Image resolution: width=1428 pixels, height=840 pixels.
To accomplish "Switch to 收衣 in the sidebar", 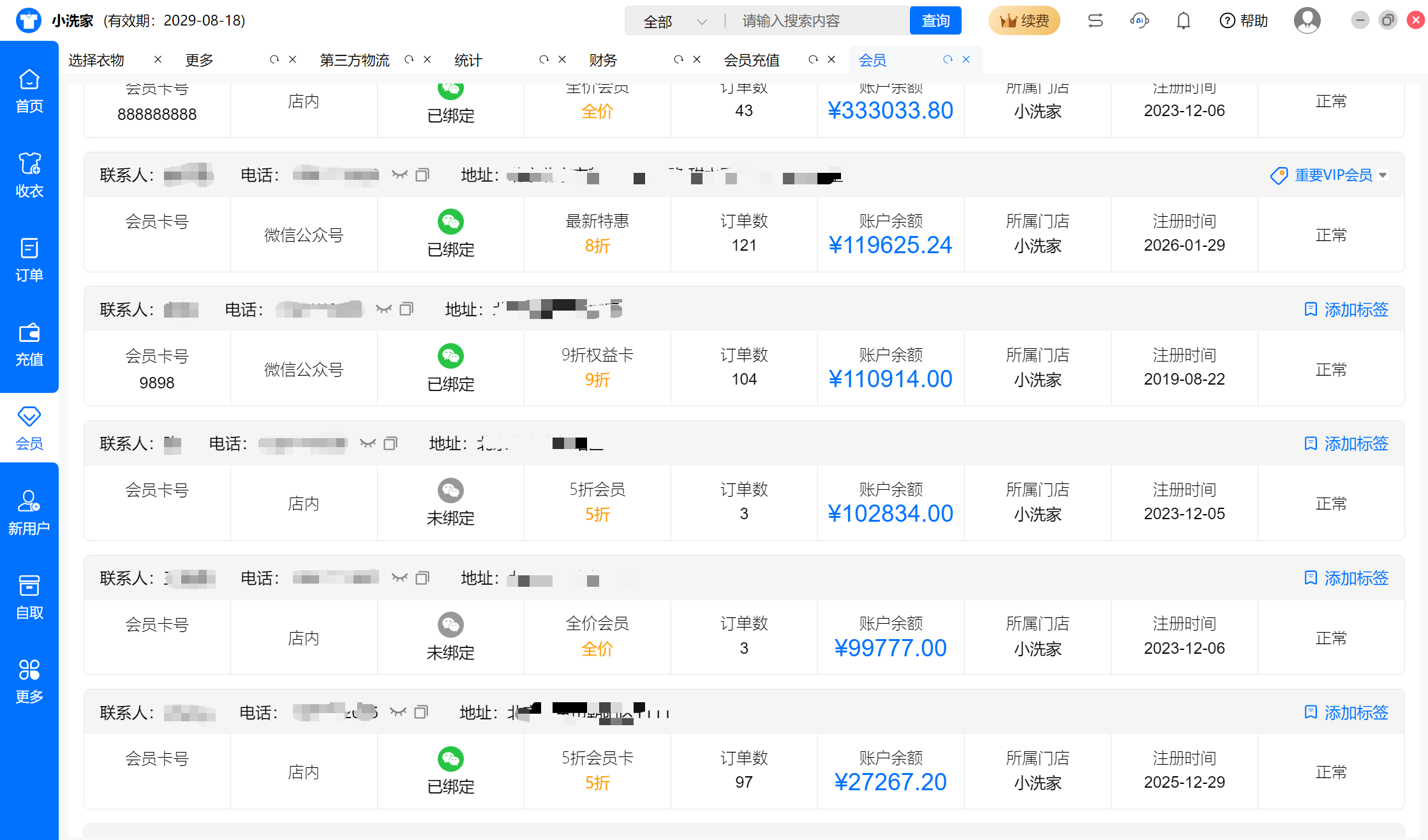I will tap(29, 175).
